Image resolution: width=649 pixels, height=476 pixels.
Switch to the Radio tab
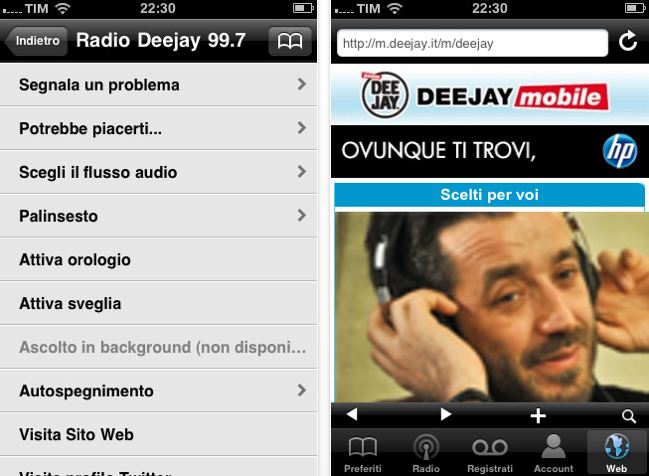click(426, 453)
